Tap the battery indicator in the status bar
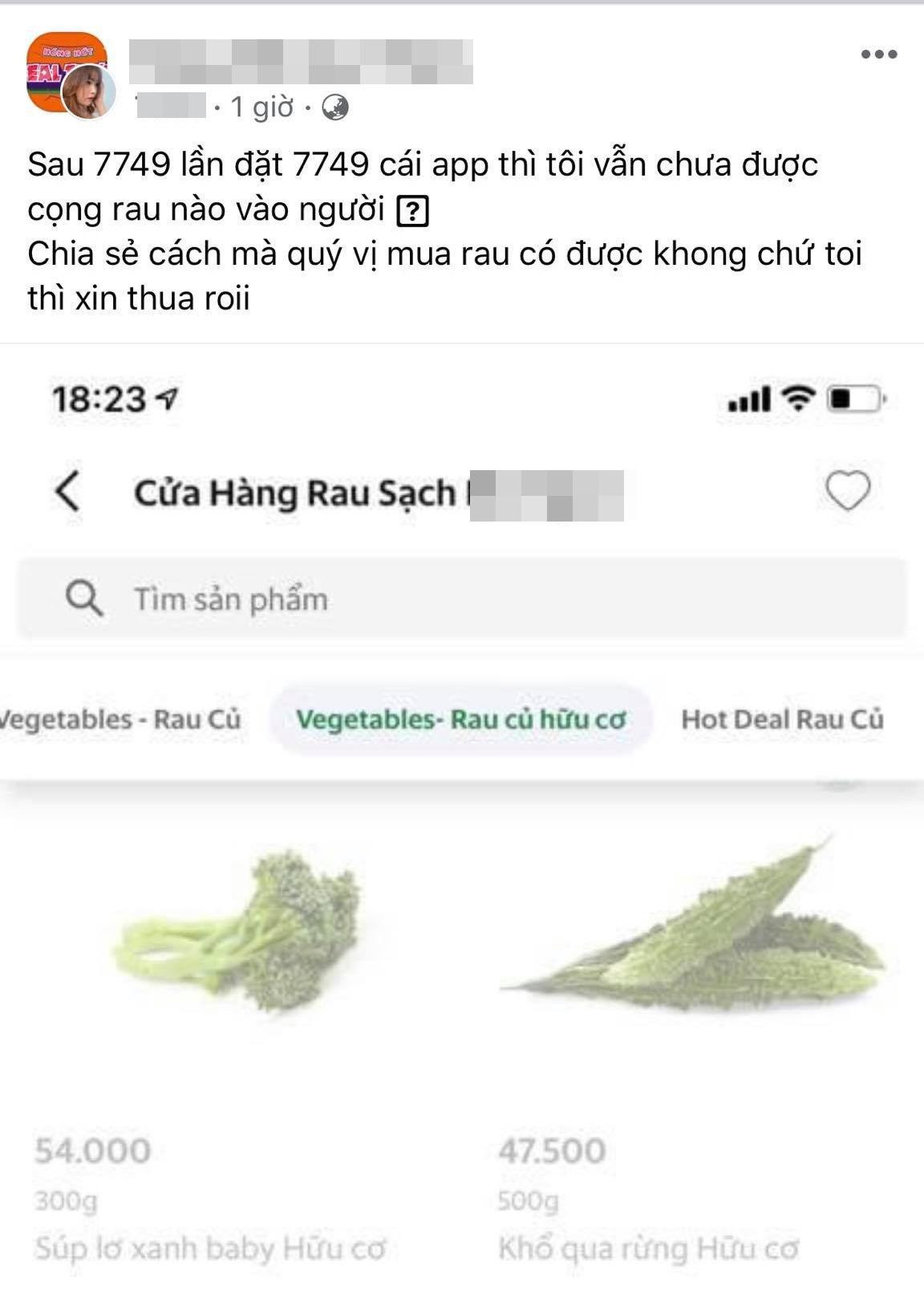 coord(853,396)
